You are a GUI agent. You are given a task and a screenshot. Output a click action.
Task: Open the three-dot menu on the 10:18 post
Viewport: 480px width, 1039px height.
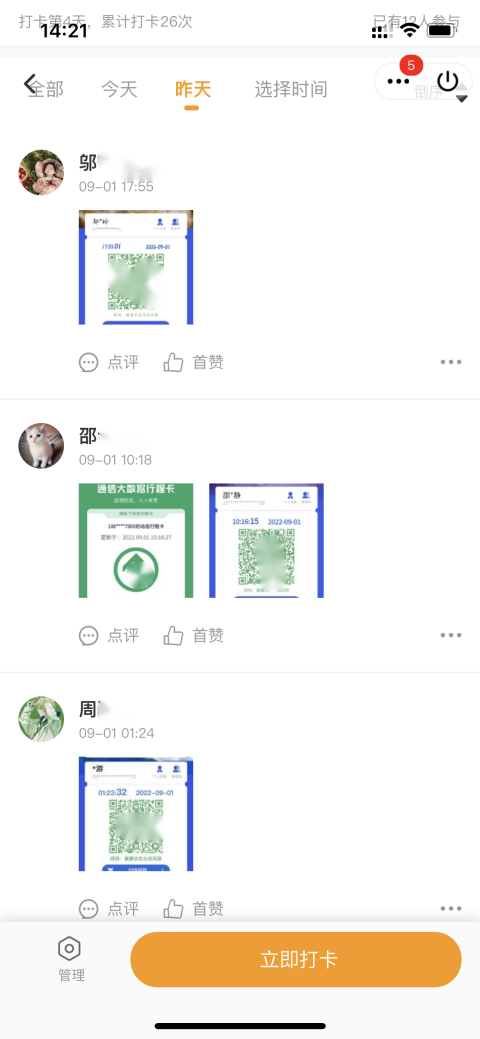[451, 635]
